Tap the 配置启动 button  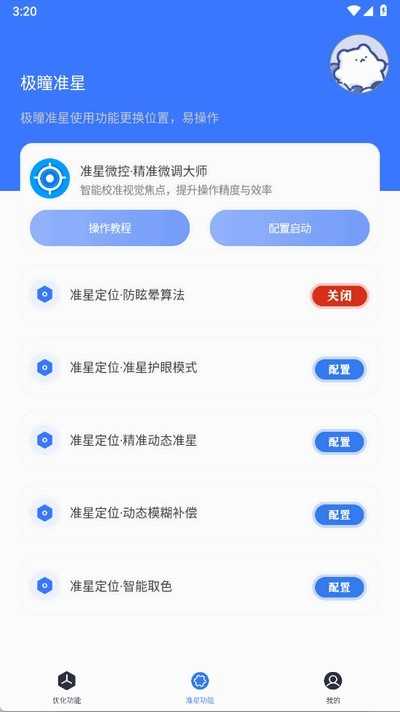pos(290,228)
